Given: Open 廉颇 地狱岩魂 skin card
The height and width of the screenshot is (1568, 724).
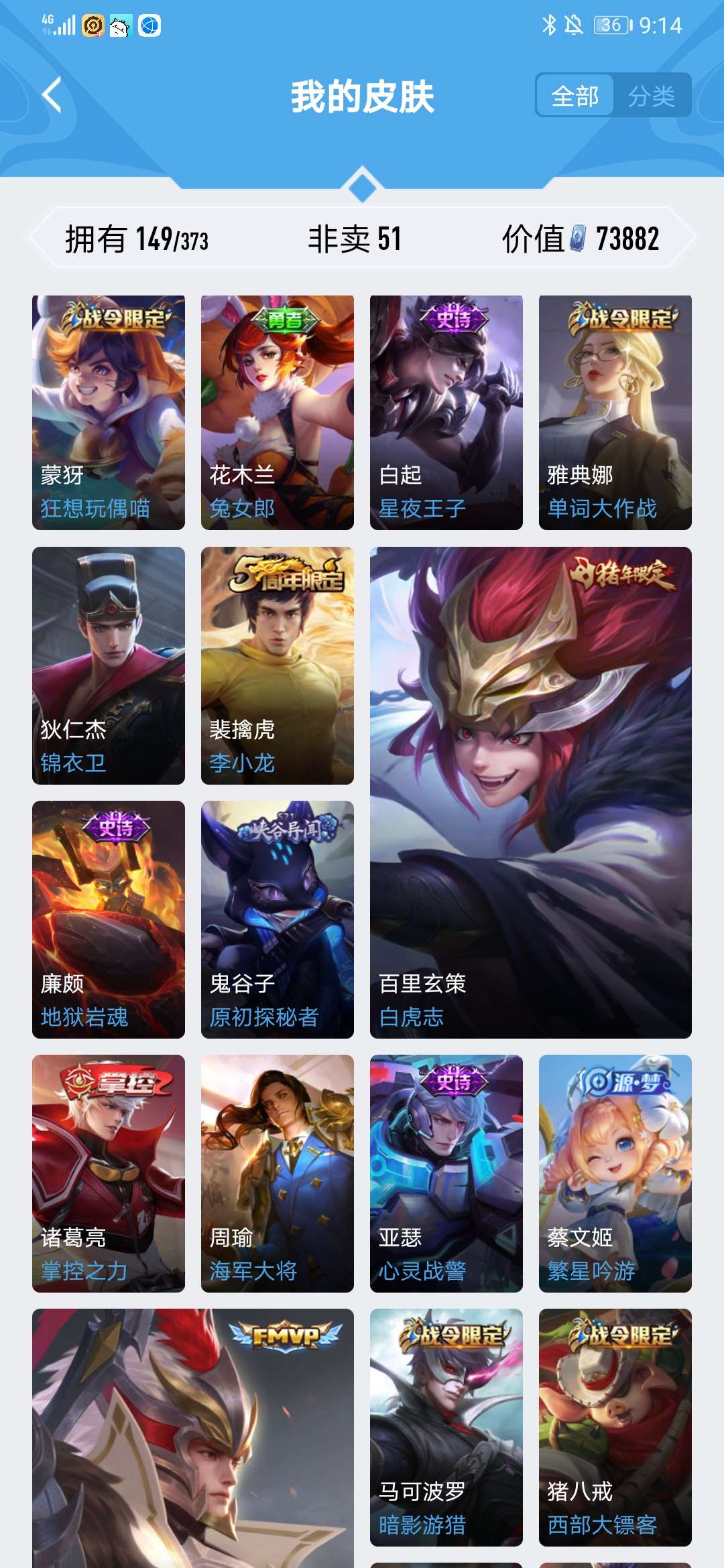Looking at the screenshot, I should coord(109,919).
